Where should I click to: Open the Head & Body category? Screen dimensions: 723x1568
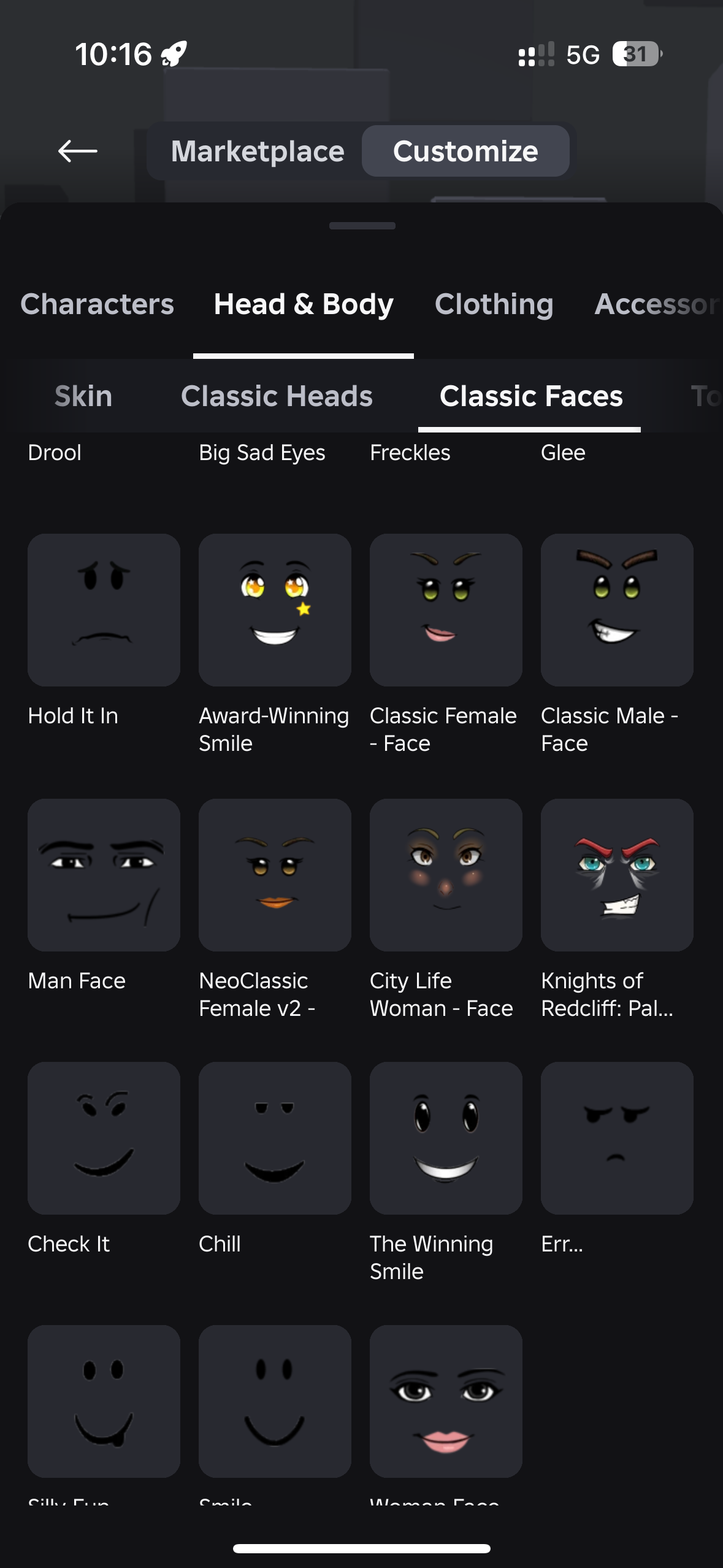point(304,304)
